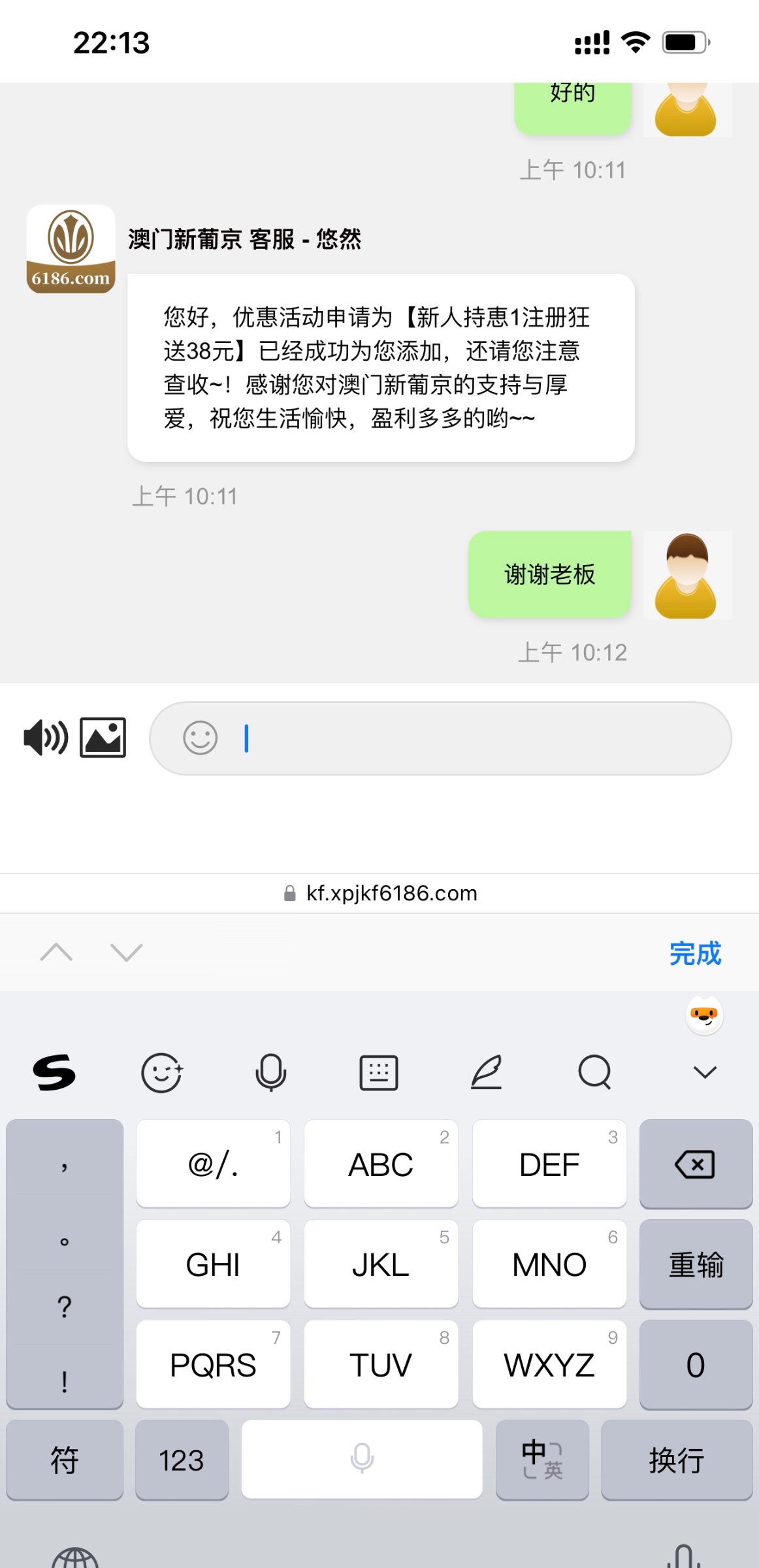Focus the chat message input field
759x1568 pixels.
(483, 738)
